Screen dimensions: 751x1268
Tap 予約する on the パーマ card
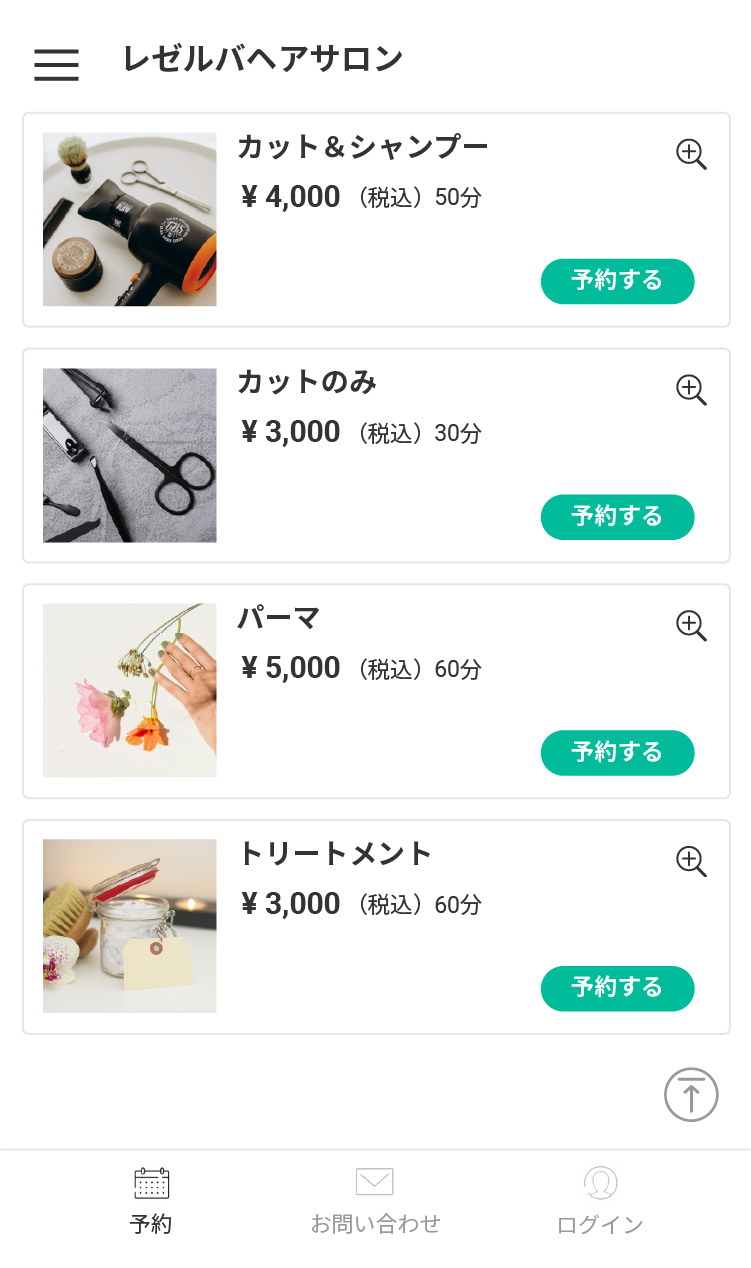click(x=617, y=753)
